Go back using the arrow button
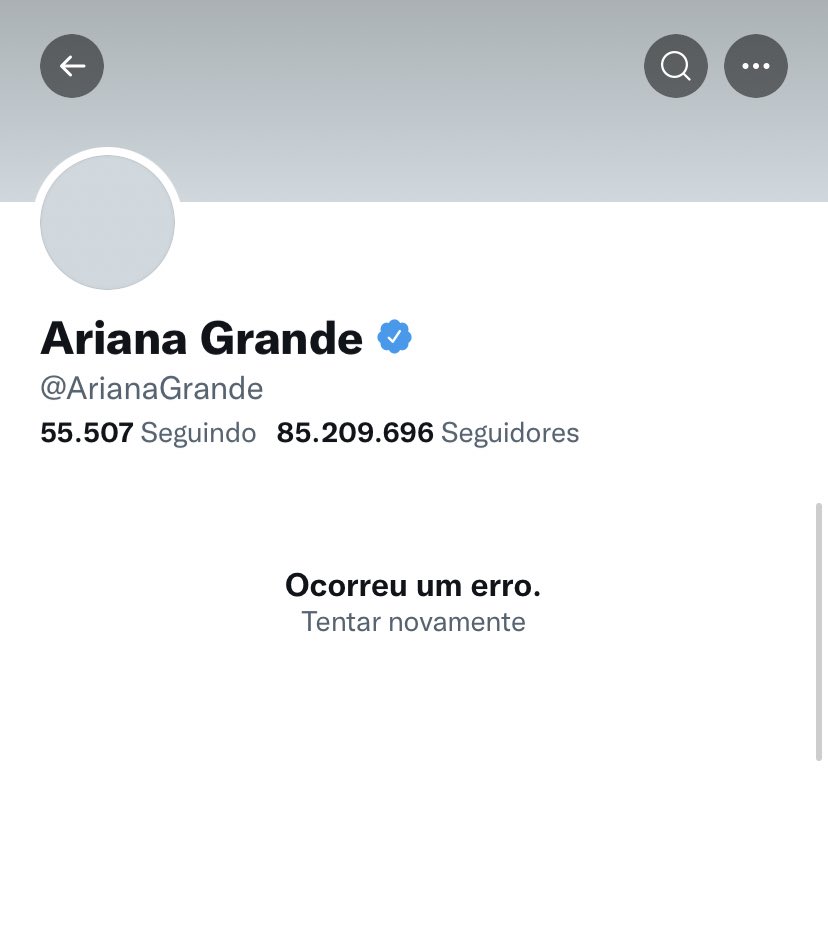The width and height of the screenshot is (828, 950). (x=72, y=66)
